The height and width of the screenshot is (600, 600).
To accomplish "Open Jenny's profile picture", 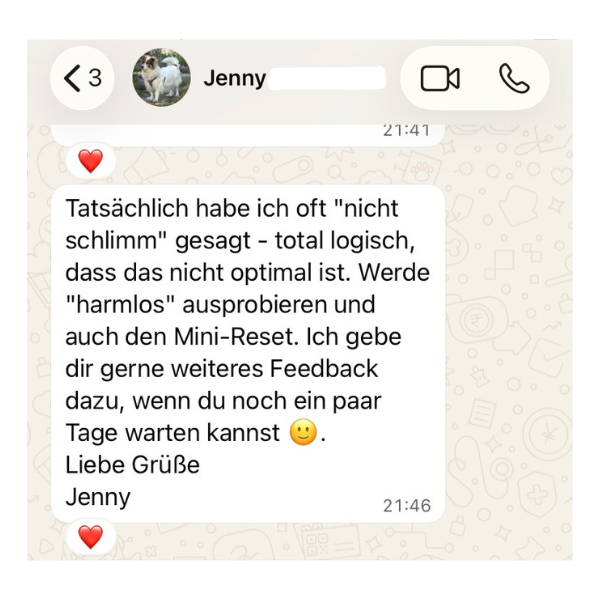I will [x=161, y=78].
